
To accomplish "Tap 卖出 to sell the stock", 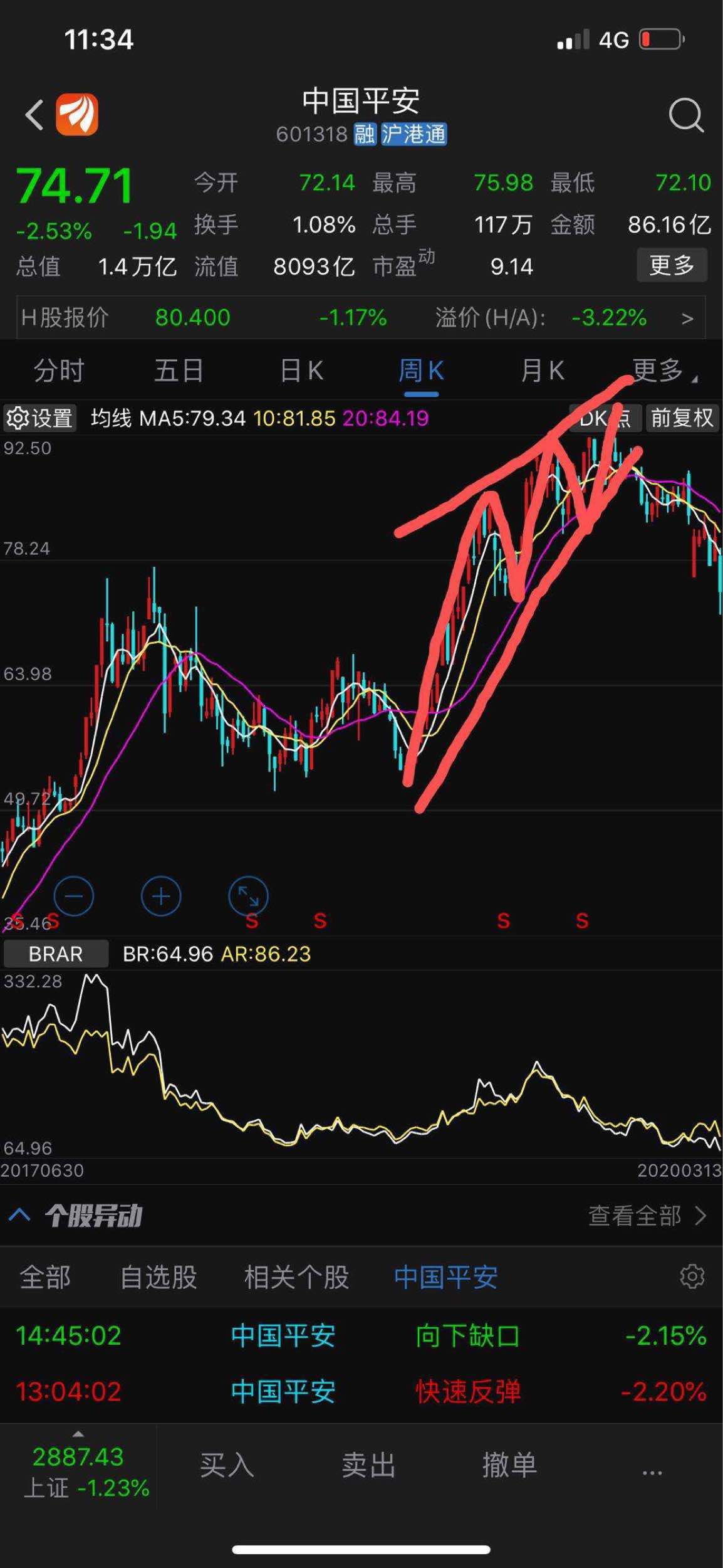I will coord(368,1466).
